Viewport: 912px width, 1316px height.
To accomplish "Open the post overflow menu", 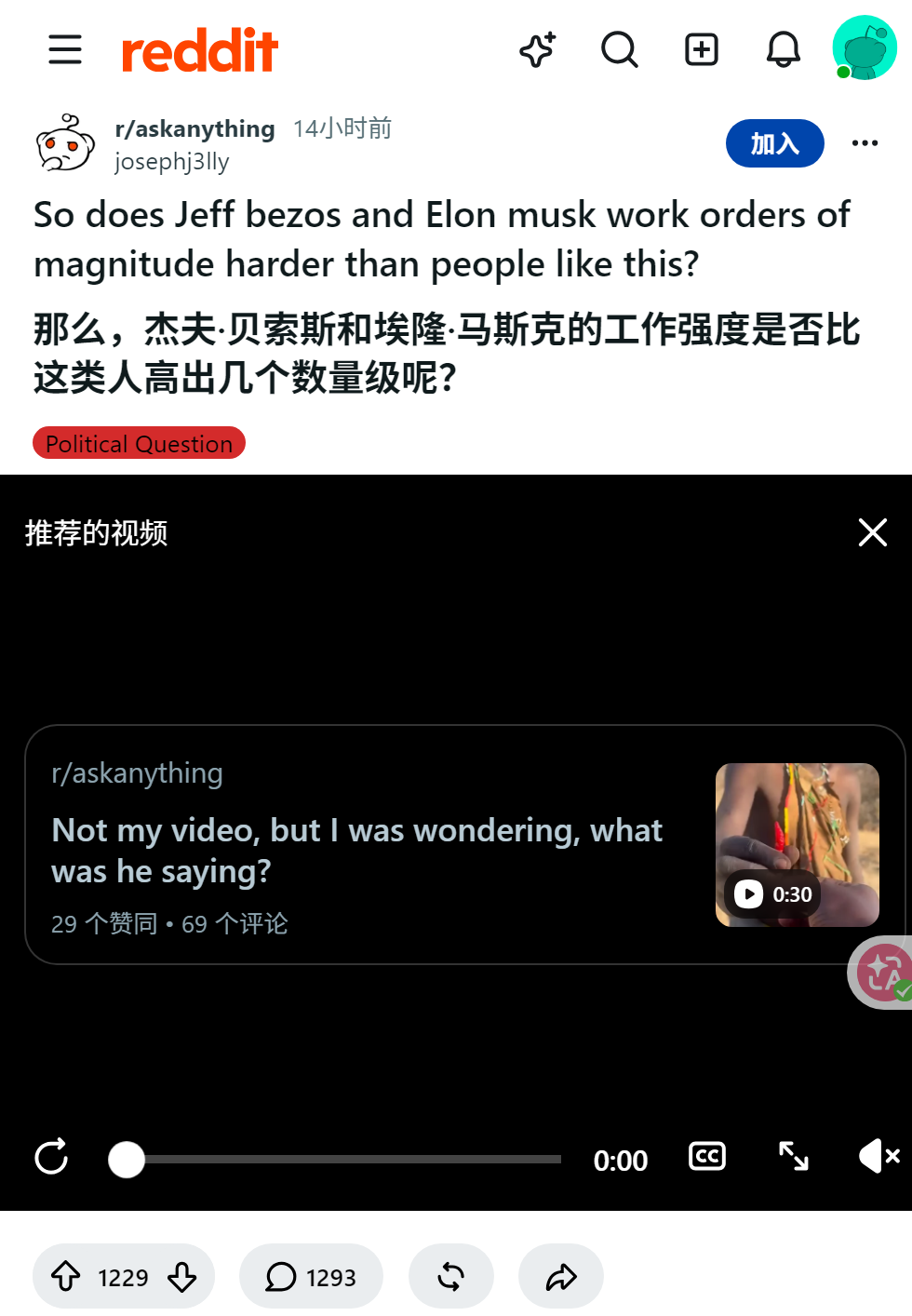I will click(865, 143).
